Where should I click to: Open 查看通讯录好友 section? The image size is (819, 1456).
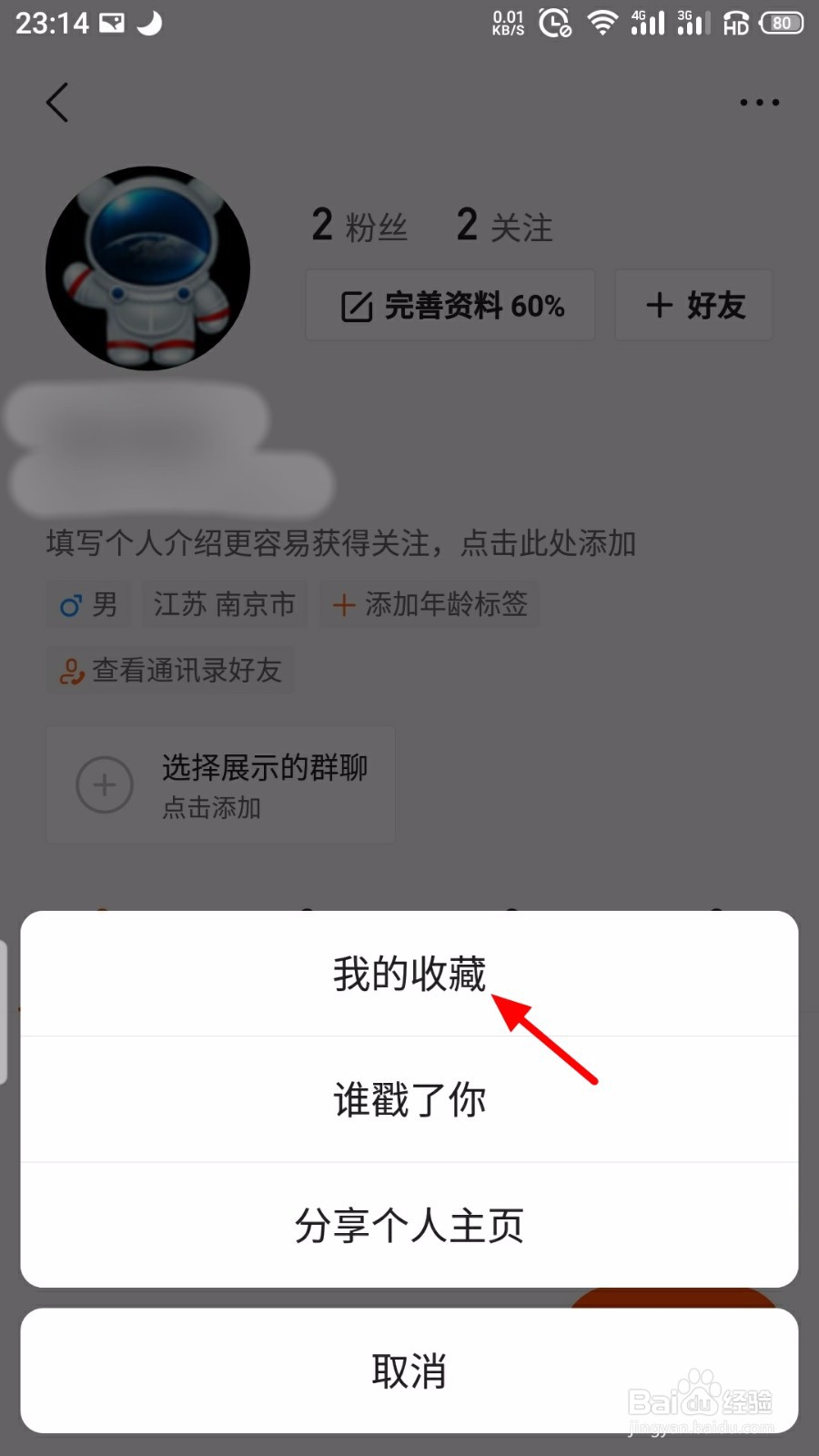click(x=169, y=671)
